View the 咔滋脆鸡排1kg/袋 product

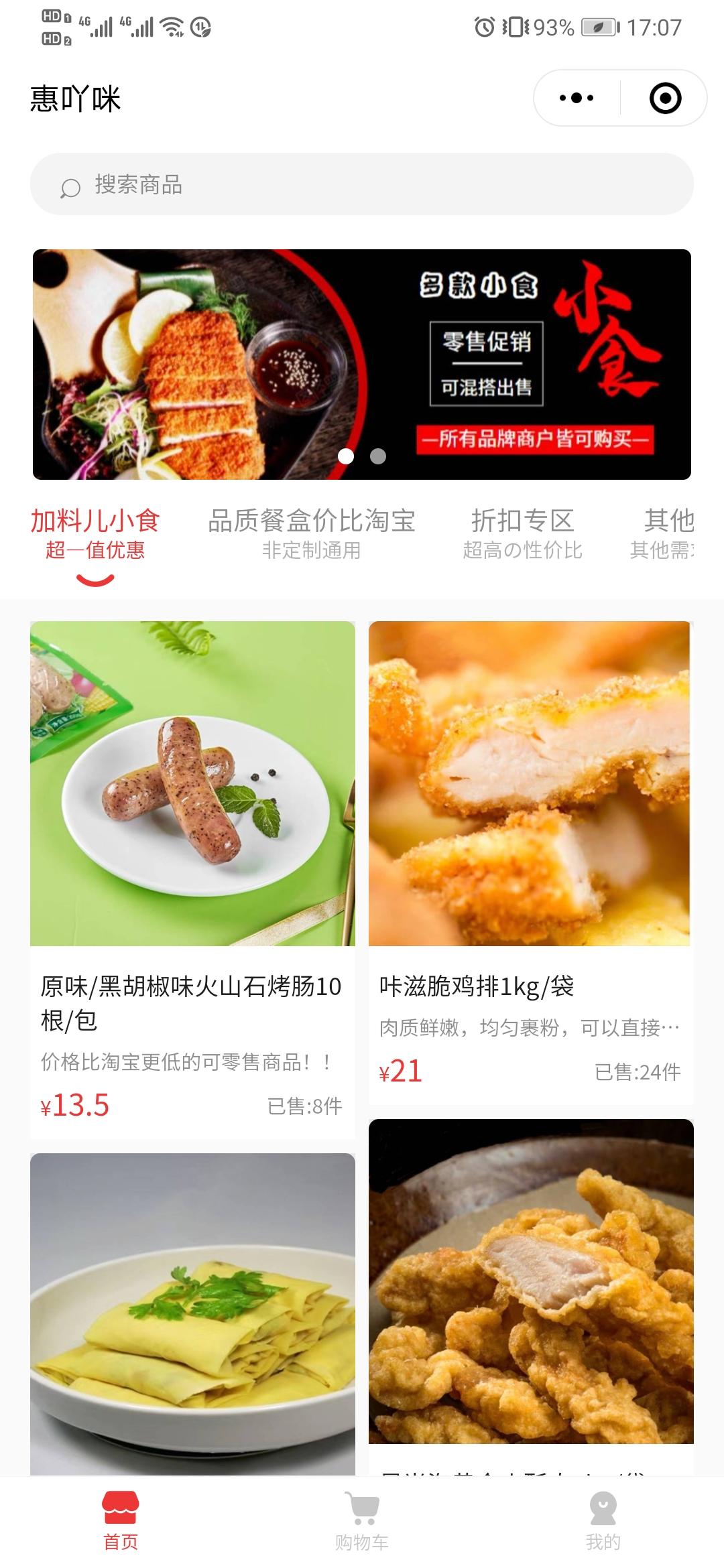[531, 861]
